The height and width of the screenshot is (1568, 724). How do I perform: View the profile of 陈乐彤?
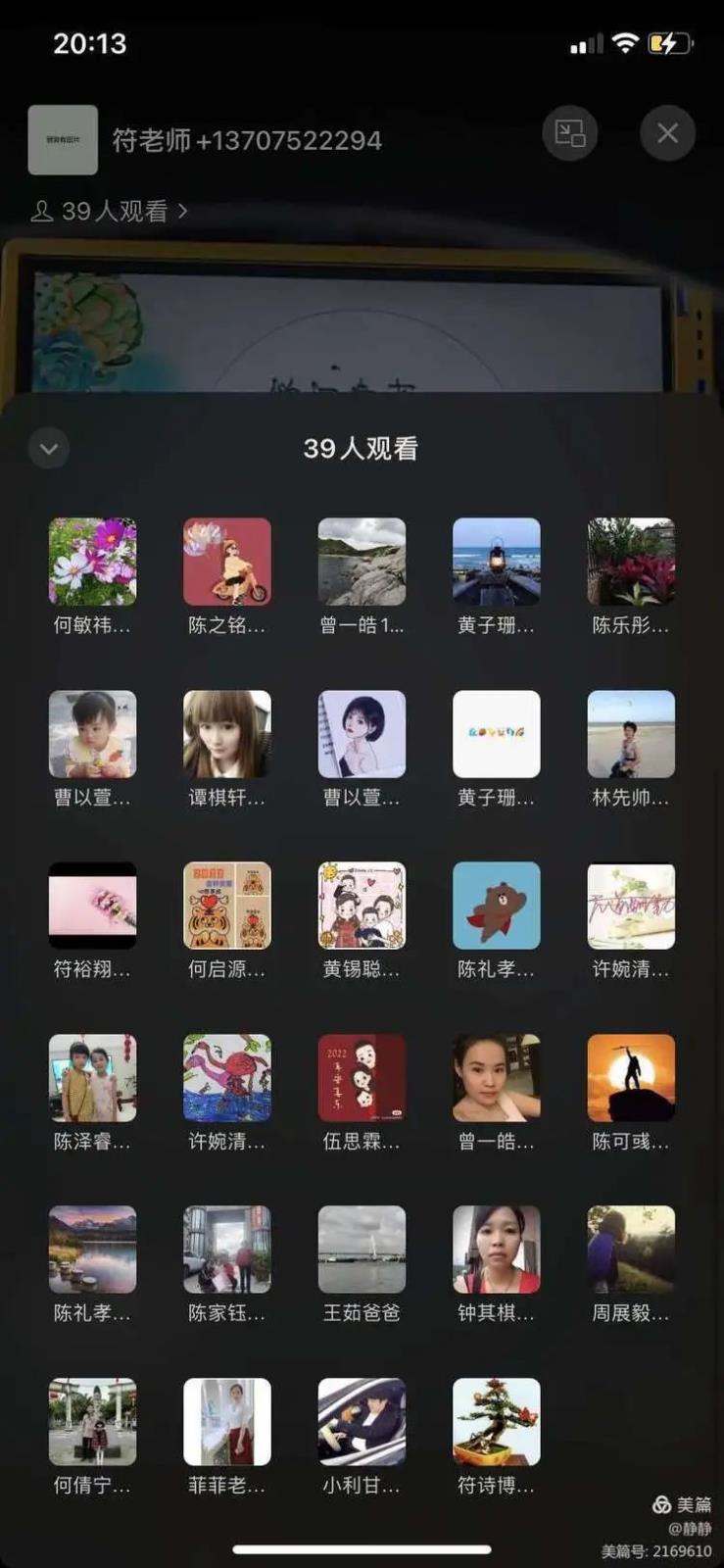(631, 562)
